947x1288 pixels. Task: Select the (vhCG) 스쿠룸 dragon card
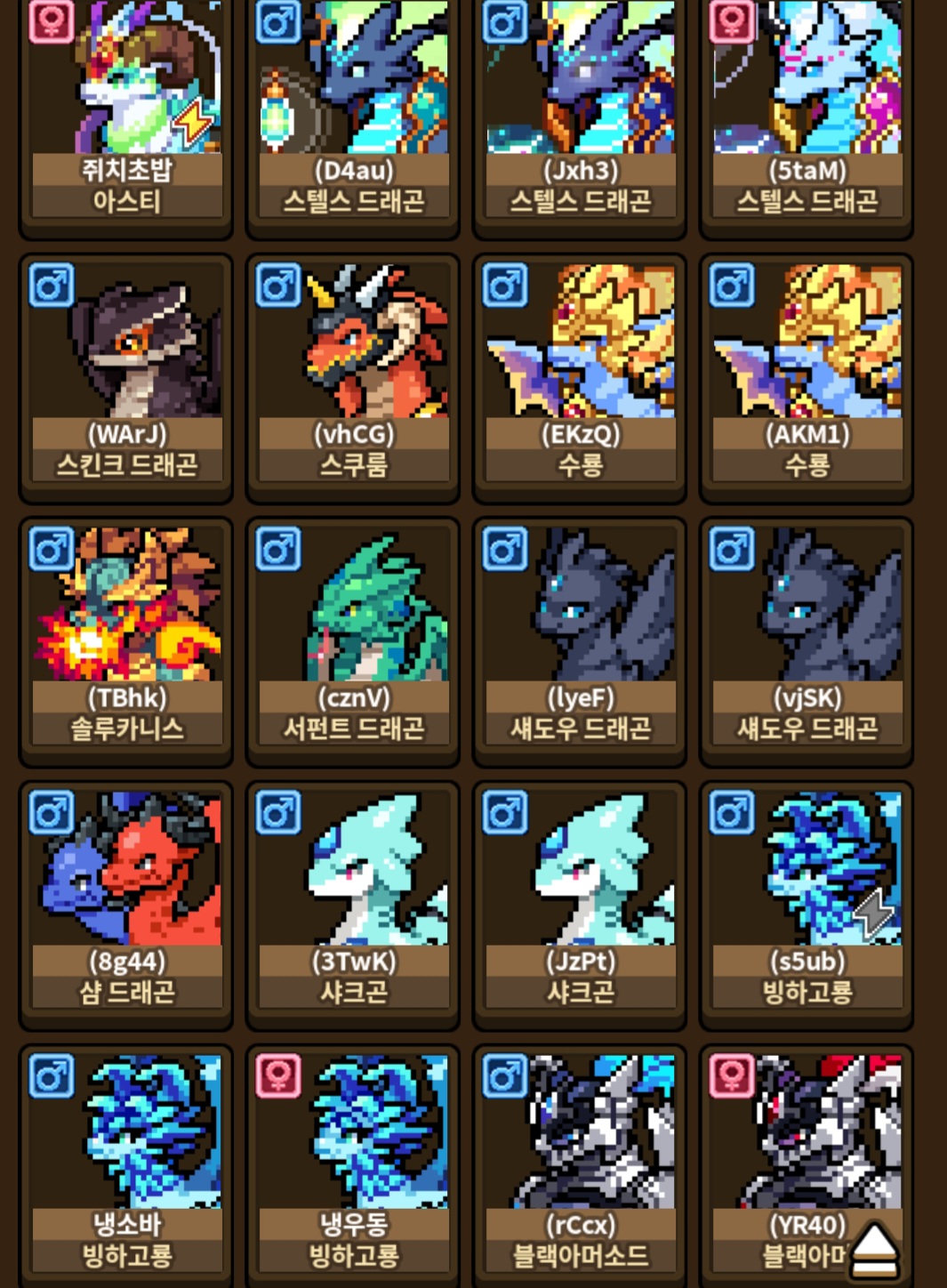pos(353,374)
